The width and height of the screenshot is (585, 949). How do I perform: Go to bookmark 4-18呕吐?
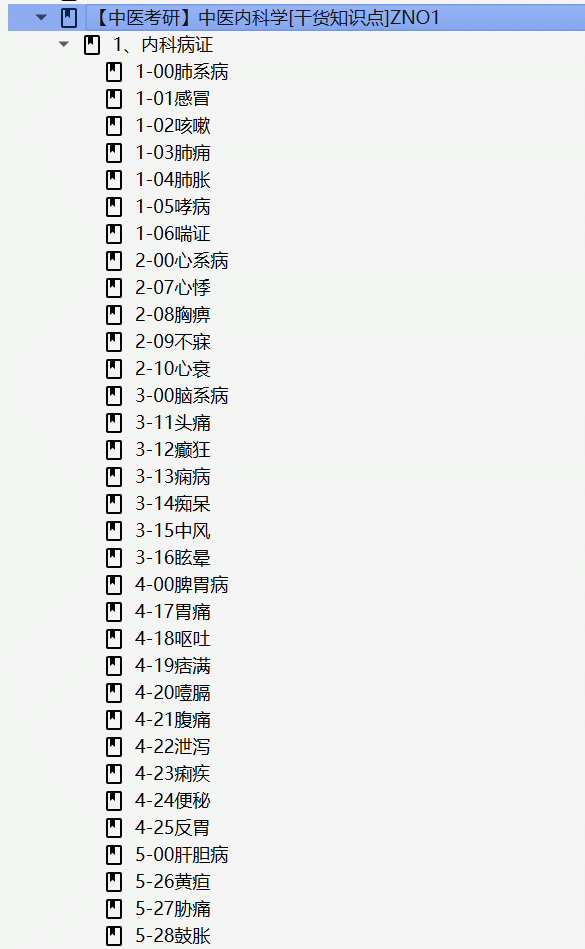pyautogui.click(x=172, y=639)
